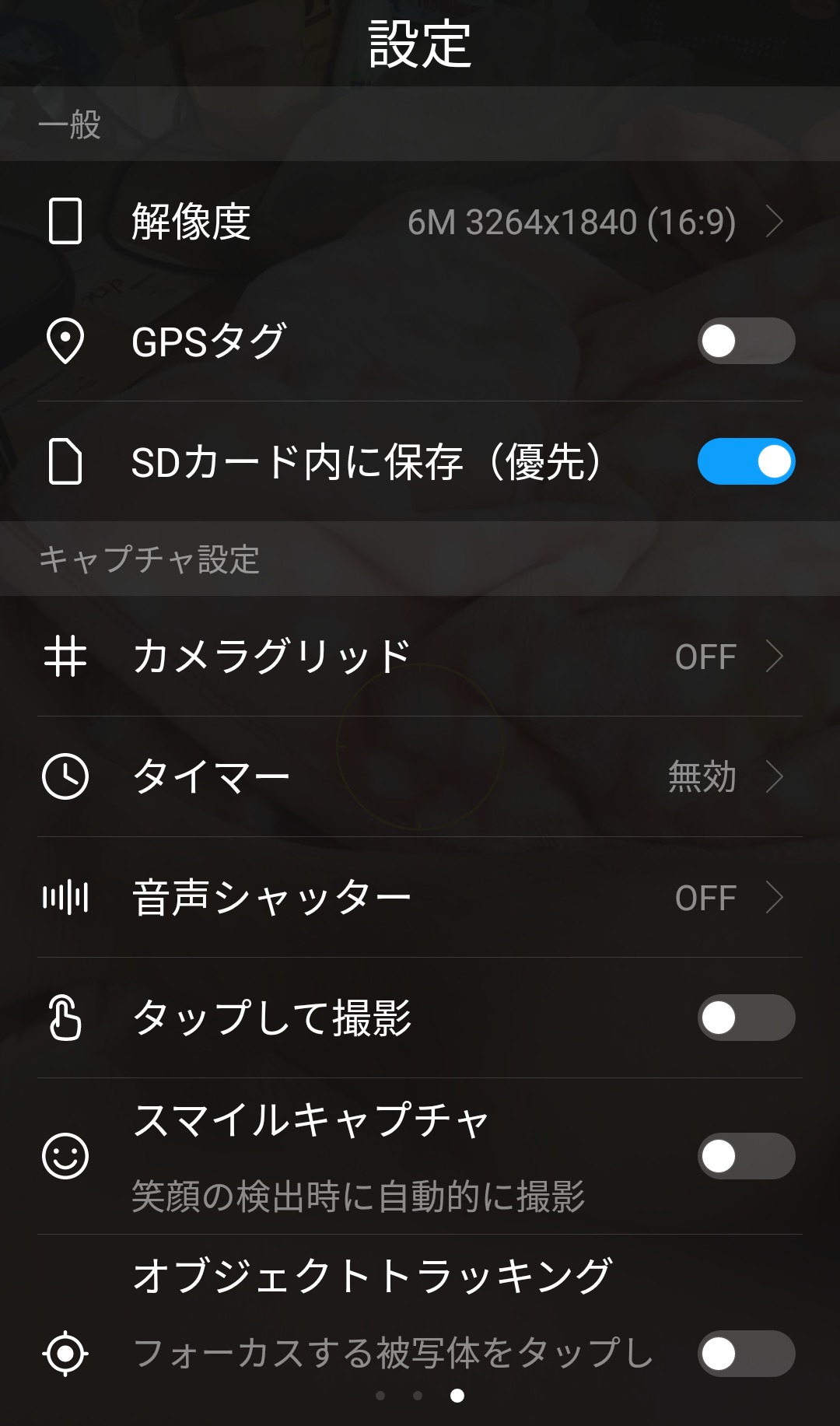This screenshot has height=1426, width=840.
Task: Enable the GPSタグ switch
Action: (746, 341)
